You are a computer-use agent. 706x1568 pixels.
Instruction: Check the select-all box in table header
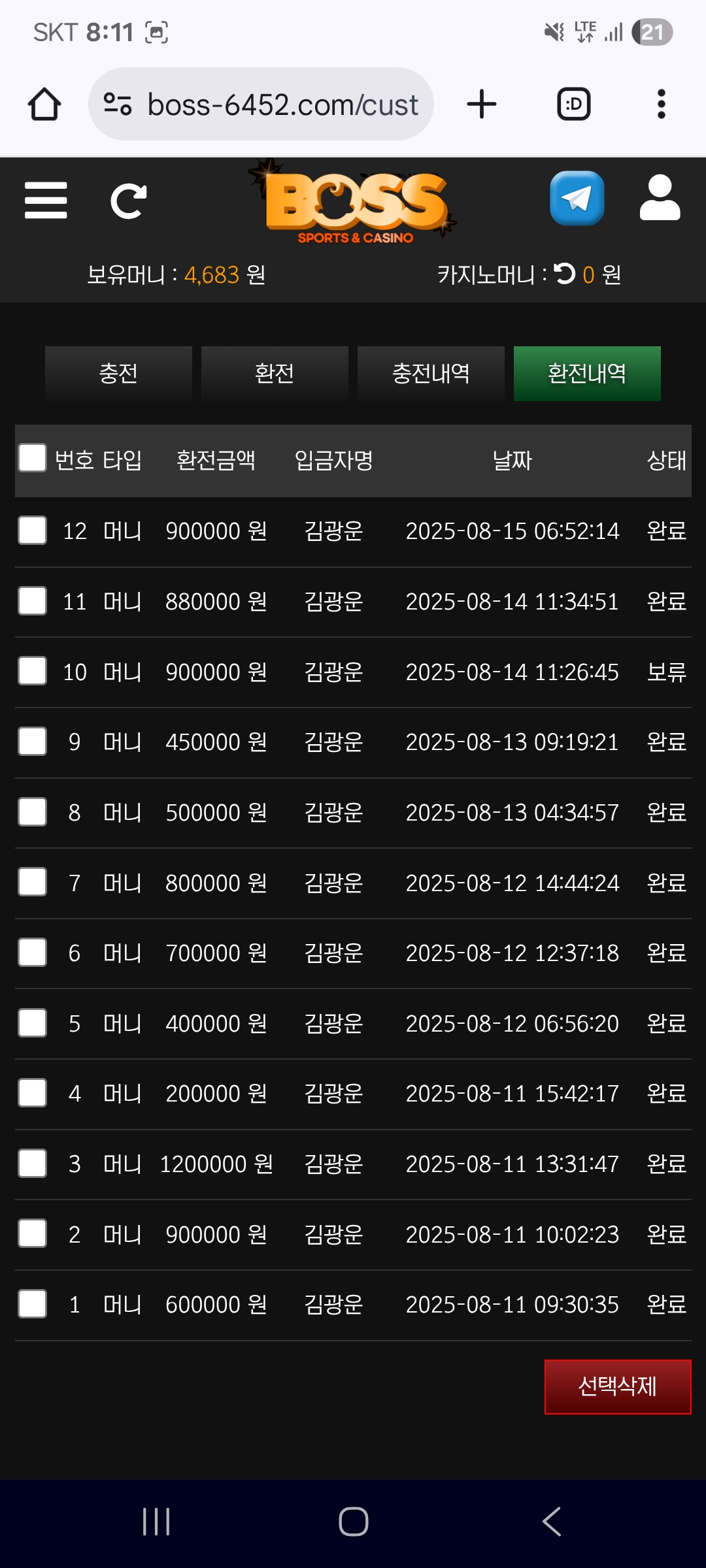32,458
